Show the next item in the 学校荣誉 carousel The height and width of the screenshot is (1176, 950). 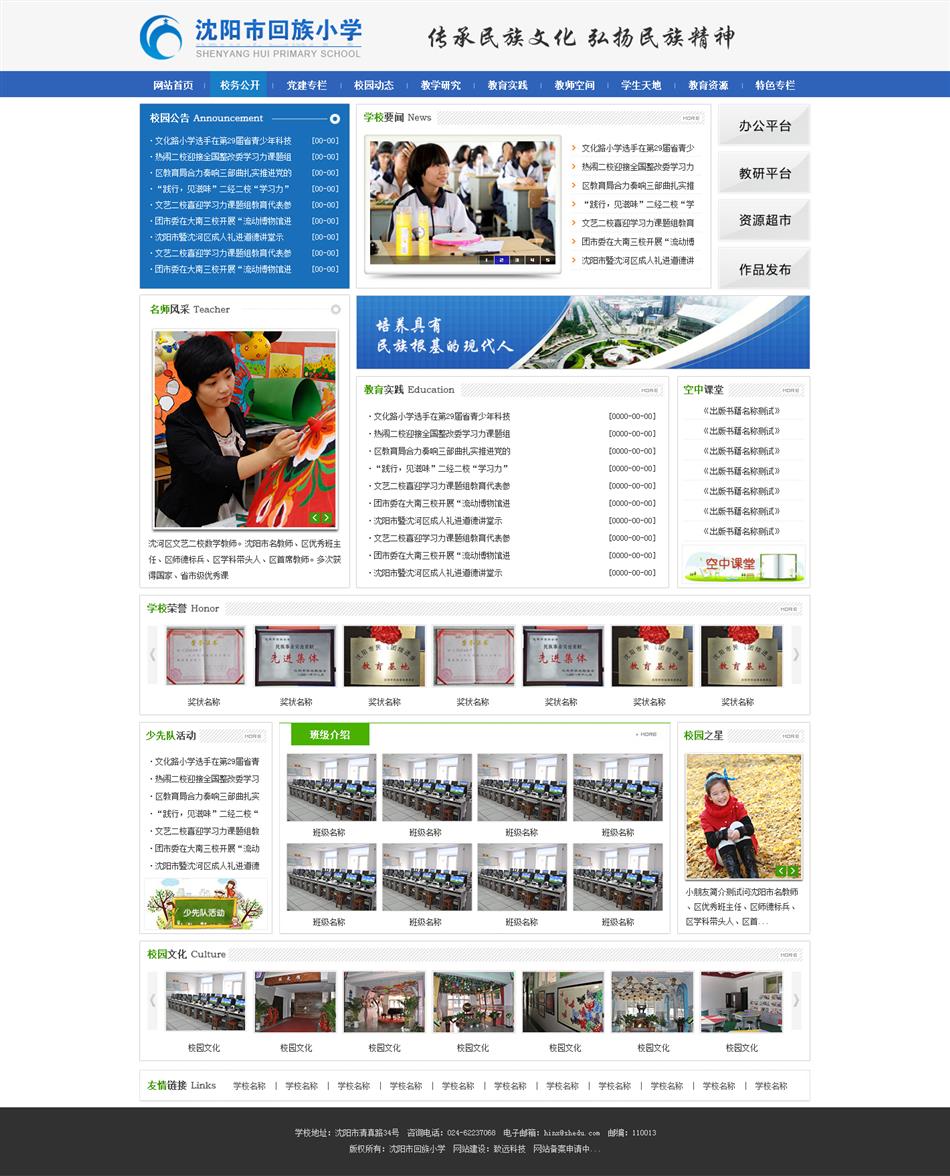pos(796,655)
